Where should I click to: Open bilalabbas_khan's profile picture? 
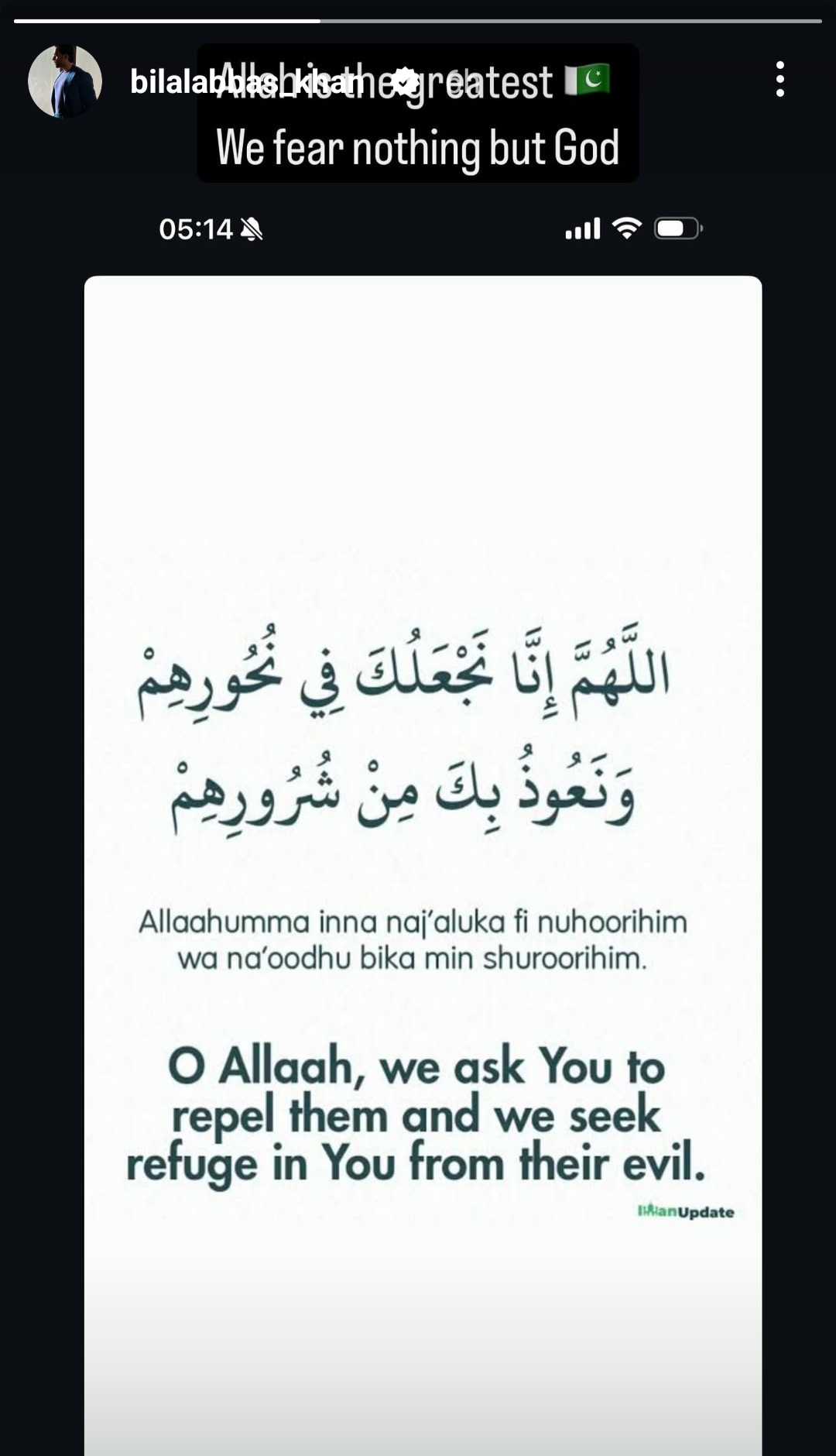click(65, 81)
